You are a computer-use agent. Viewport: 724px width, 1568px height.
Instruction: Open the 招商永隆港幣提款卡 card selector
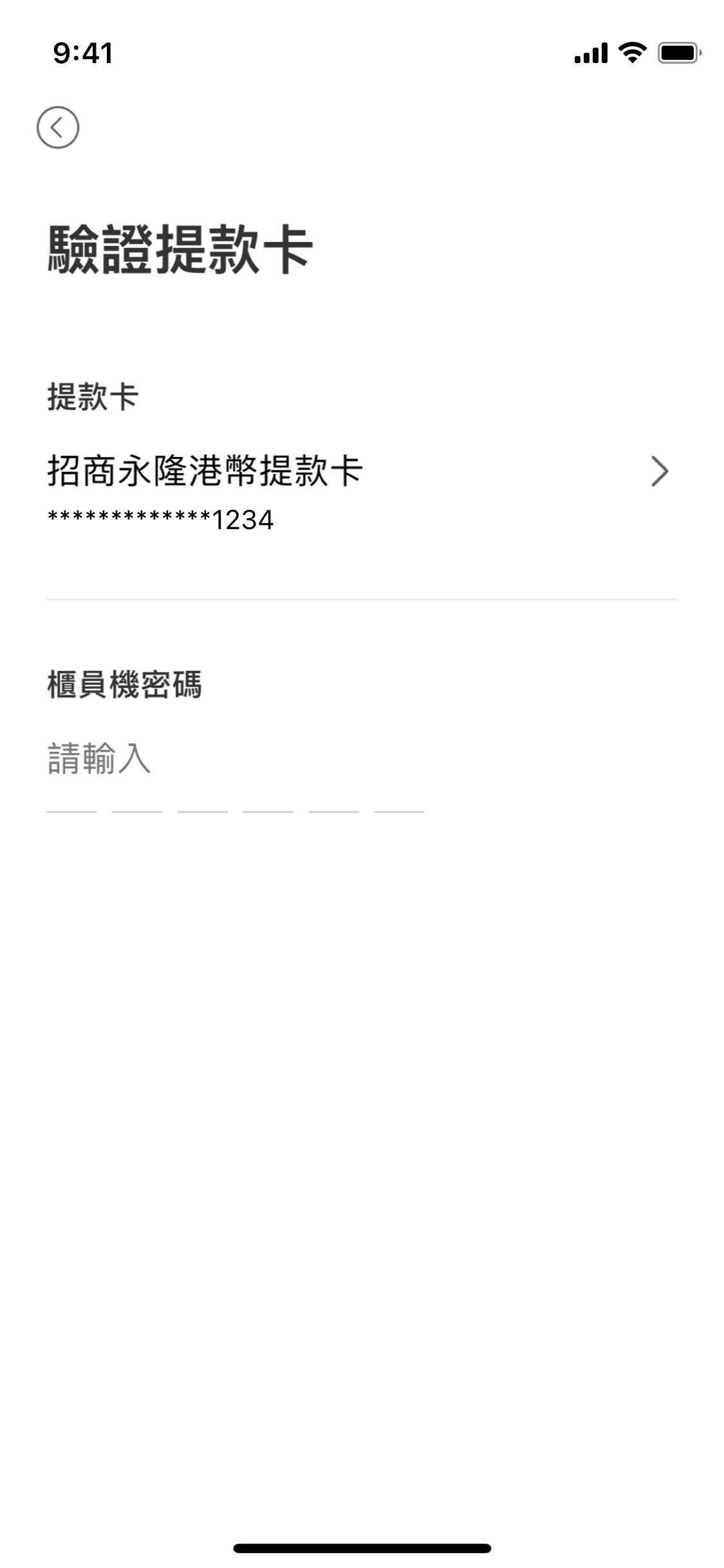362,493
